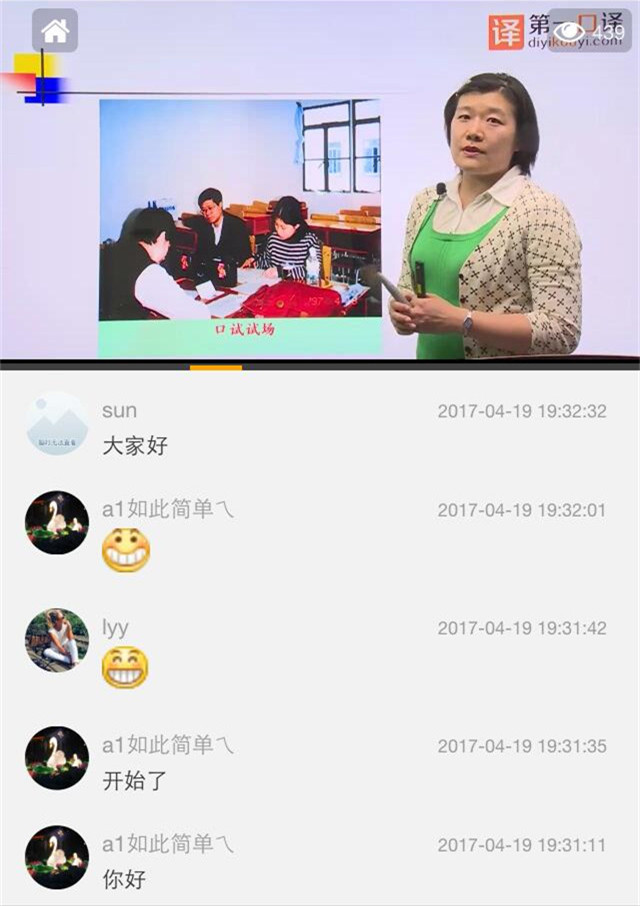The width and height of the screenshot is (640, 906).
Task: Tap the live lecture video player
Action: (x=320, y=200)
